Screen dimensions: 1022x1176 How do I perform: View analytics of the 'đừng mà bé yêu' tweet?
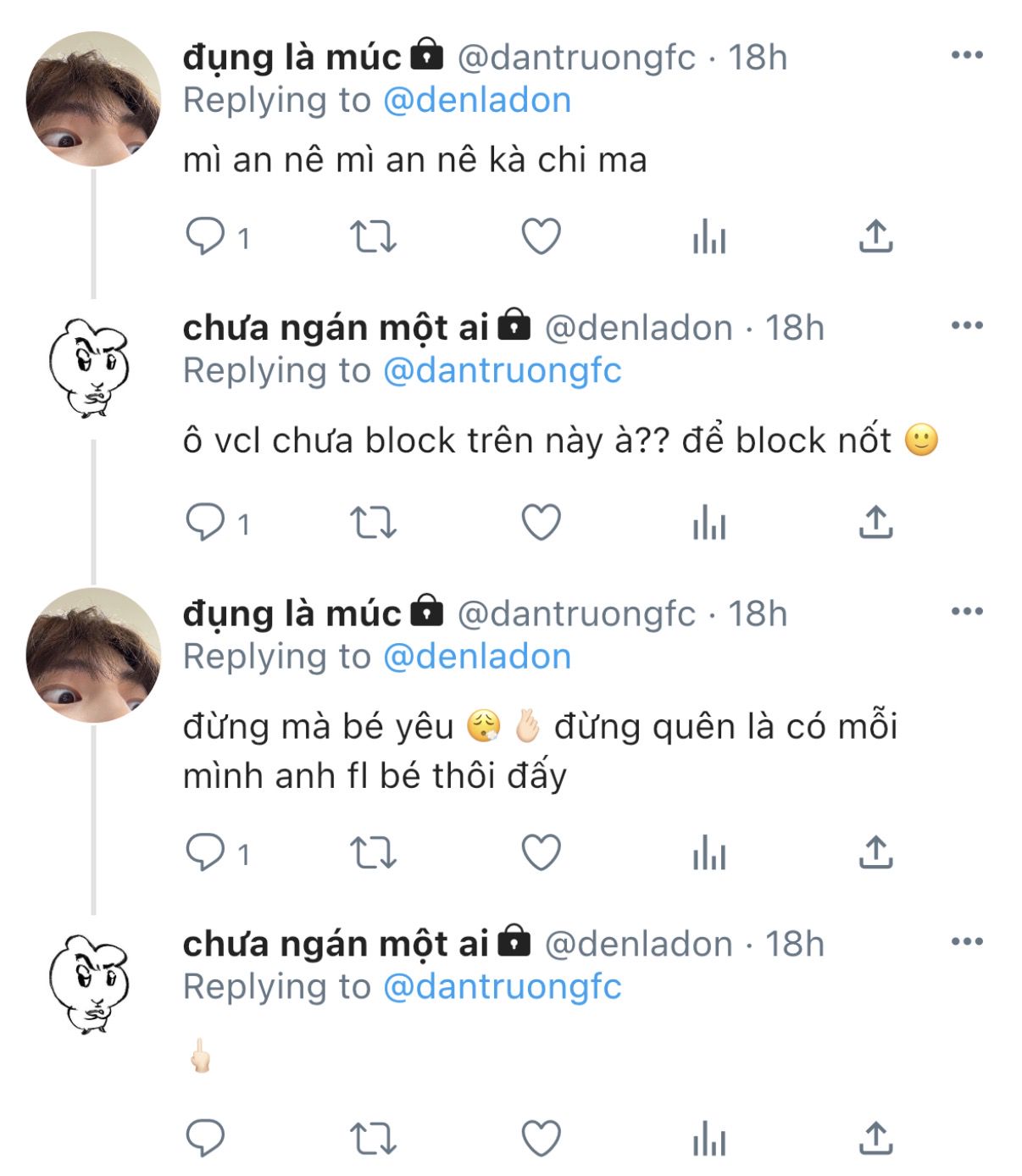pyautogui.click(x=708, y=853)
